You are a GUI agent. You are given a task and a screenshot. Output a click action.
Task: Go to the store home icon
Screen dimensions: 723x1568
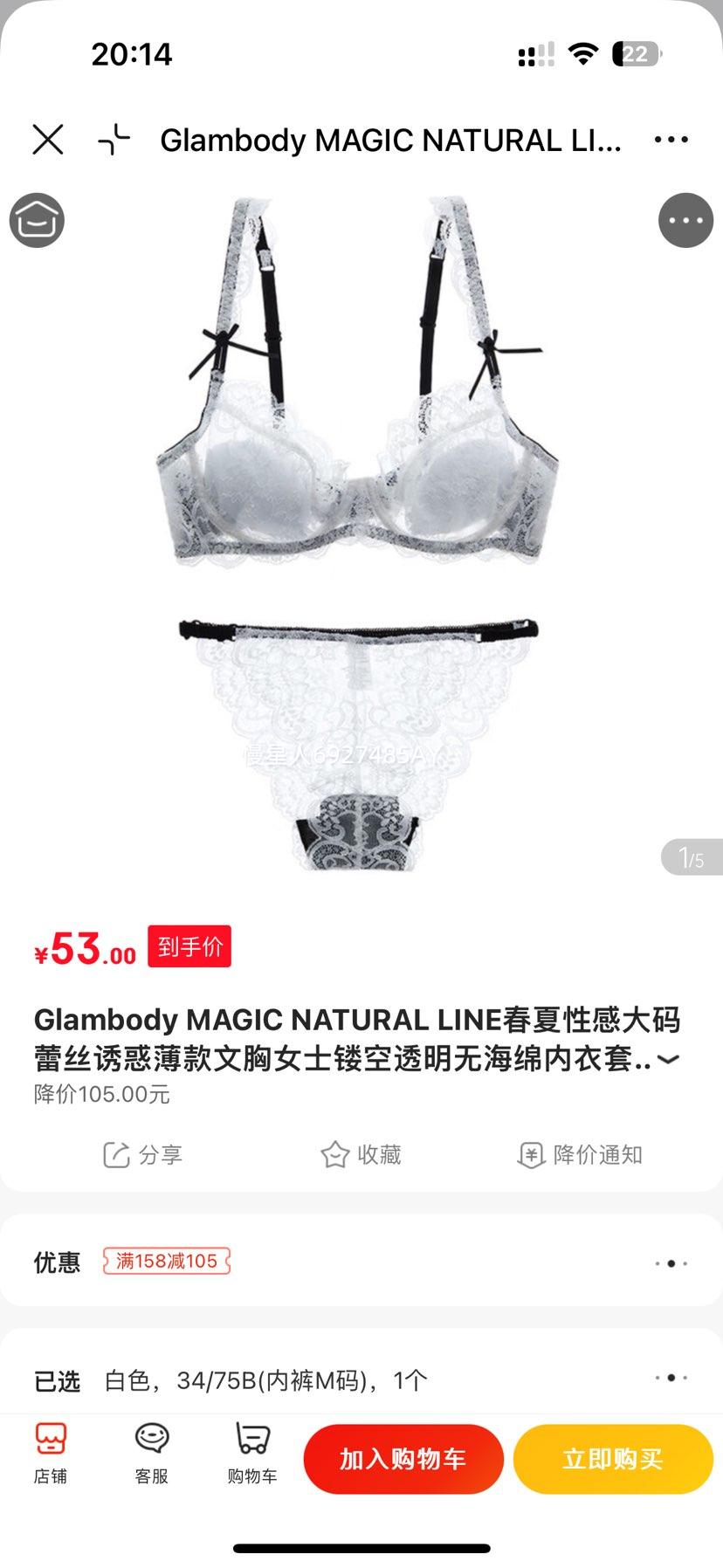tap(37, 220)
